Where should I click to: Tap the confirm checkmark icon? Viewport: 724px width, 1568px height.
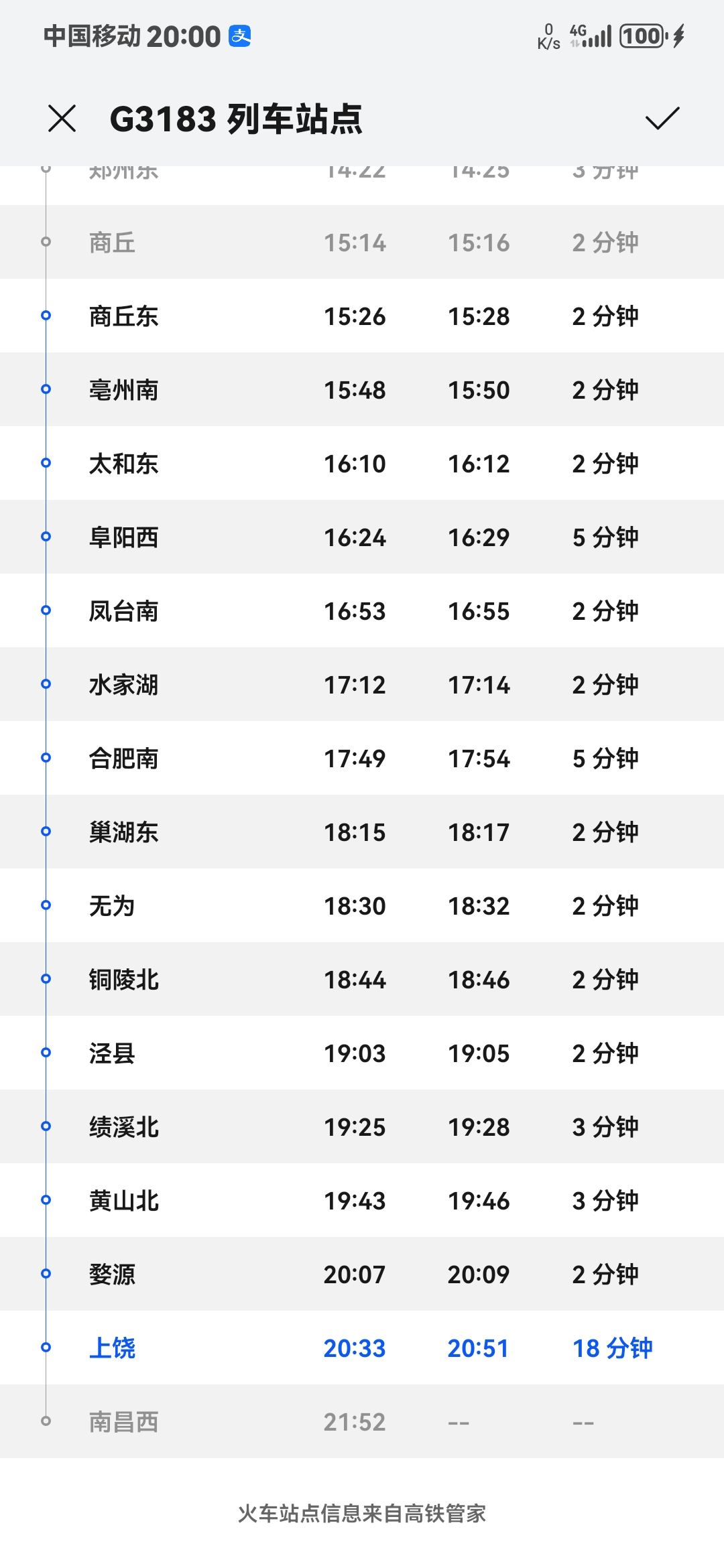click(x=663, y=119)
